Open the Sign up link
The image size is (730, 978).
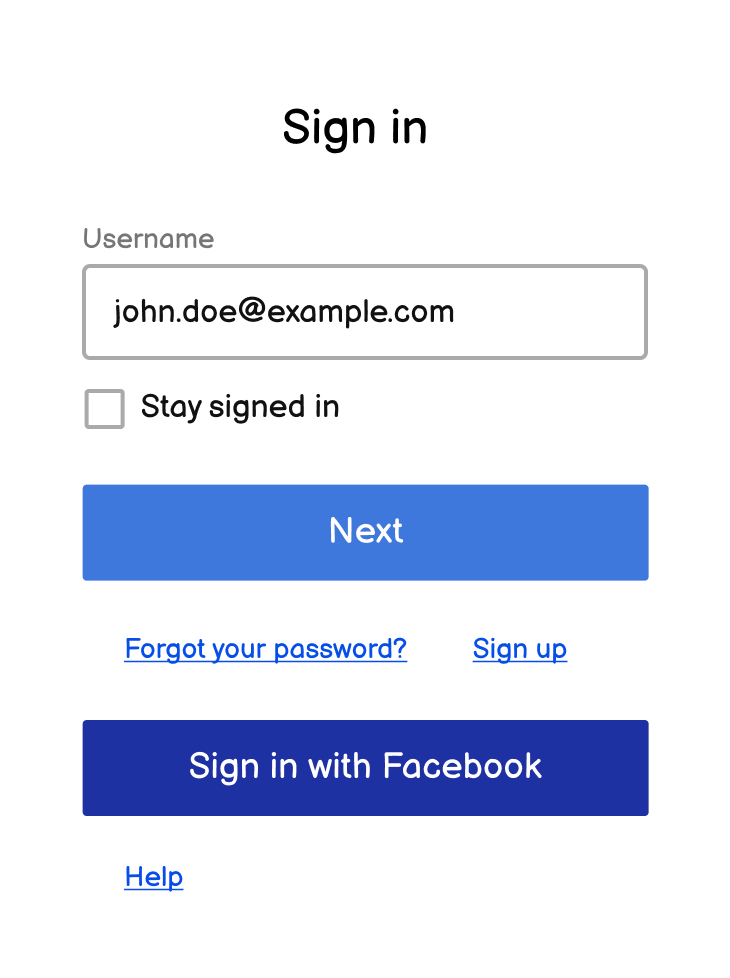519,649
